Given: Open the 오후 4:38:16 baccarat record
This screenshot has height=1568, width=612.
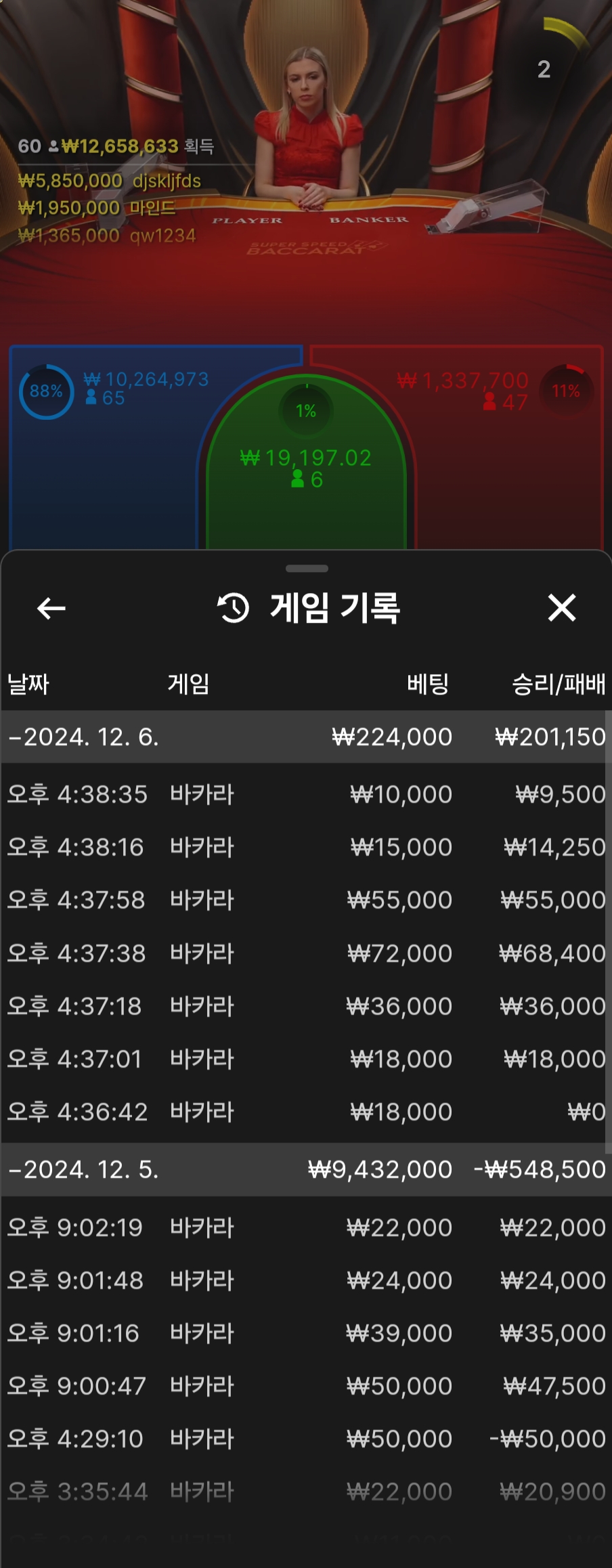Looking at the screenshot, I should tap(305, 847).
